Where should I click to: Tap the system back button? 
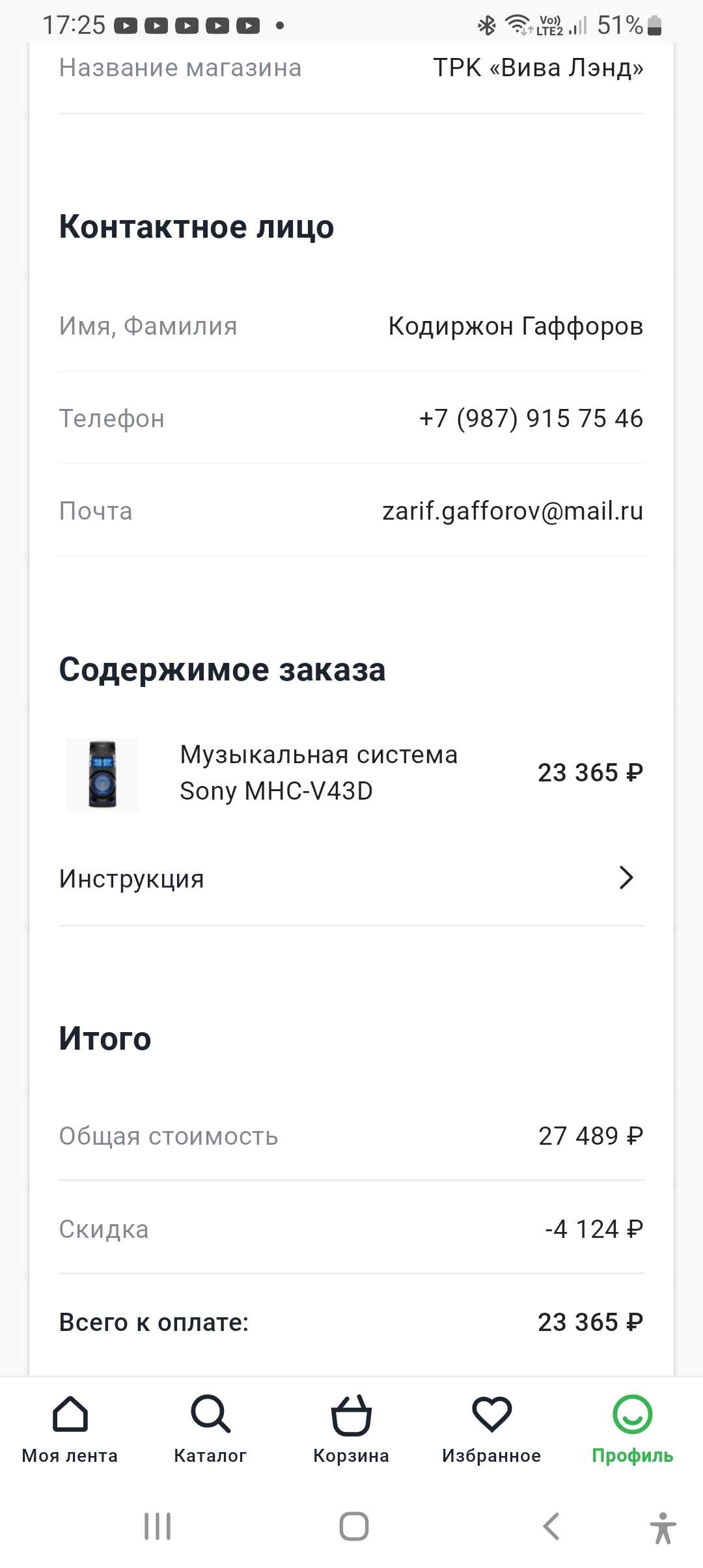(x=551, y=1526)
